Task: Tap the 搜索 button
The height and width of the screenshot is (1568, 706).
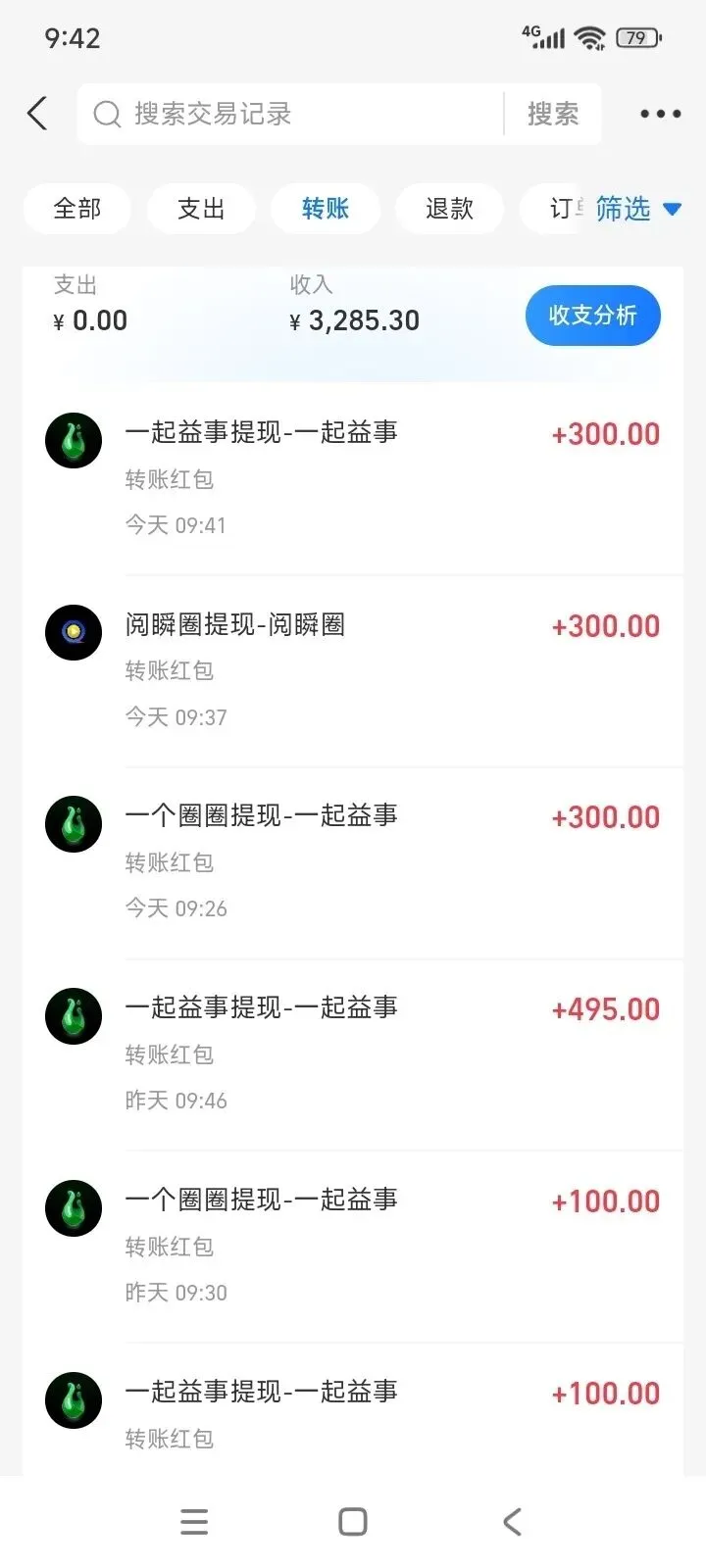Action: (x=552, y=114)
